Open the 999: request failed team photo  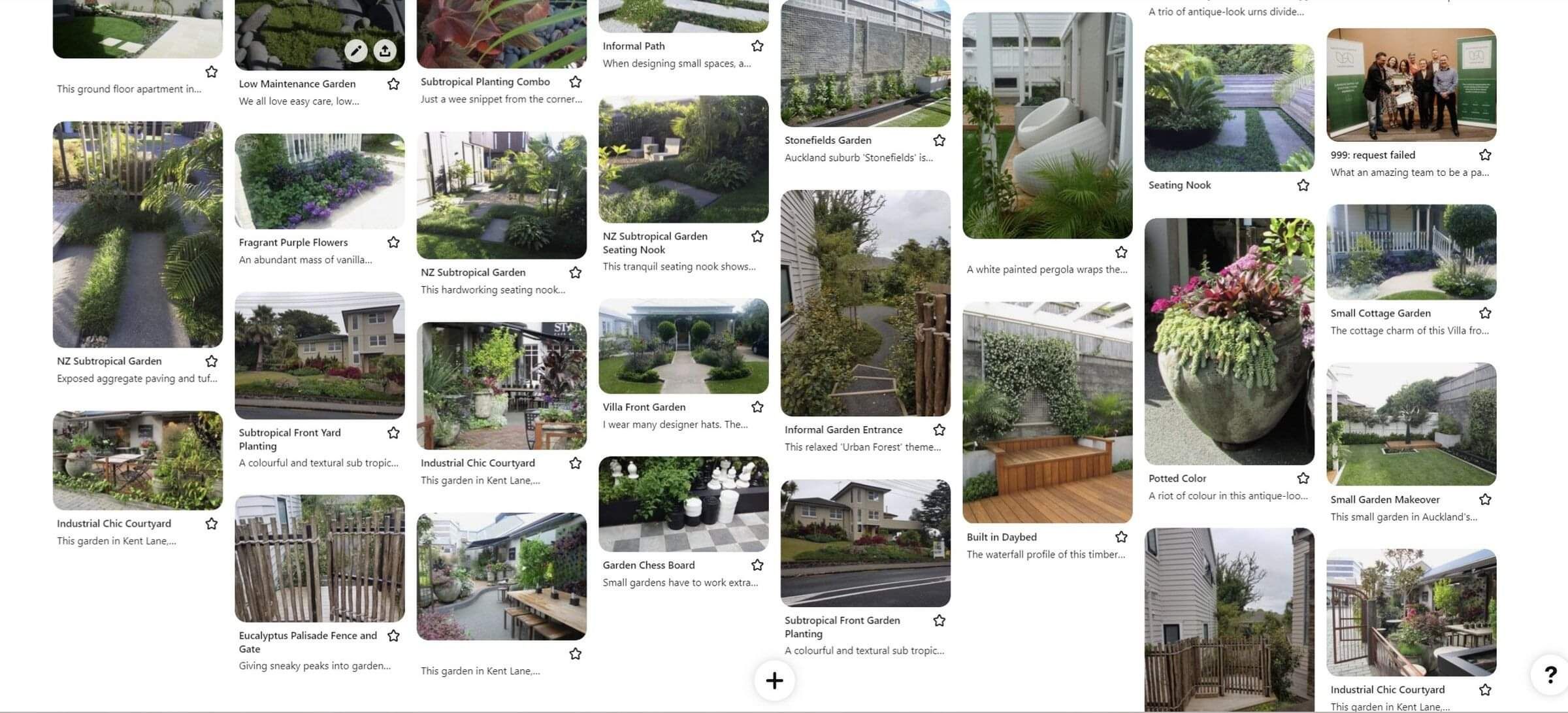pyautogui.click(x=1411, y=85)
